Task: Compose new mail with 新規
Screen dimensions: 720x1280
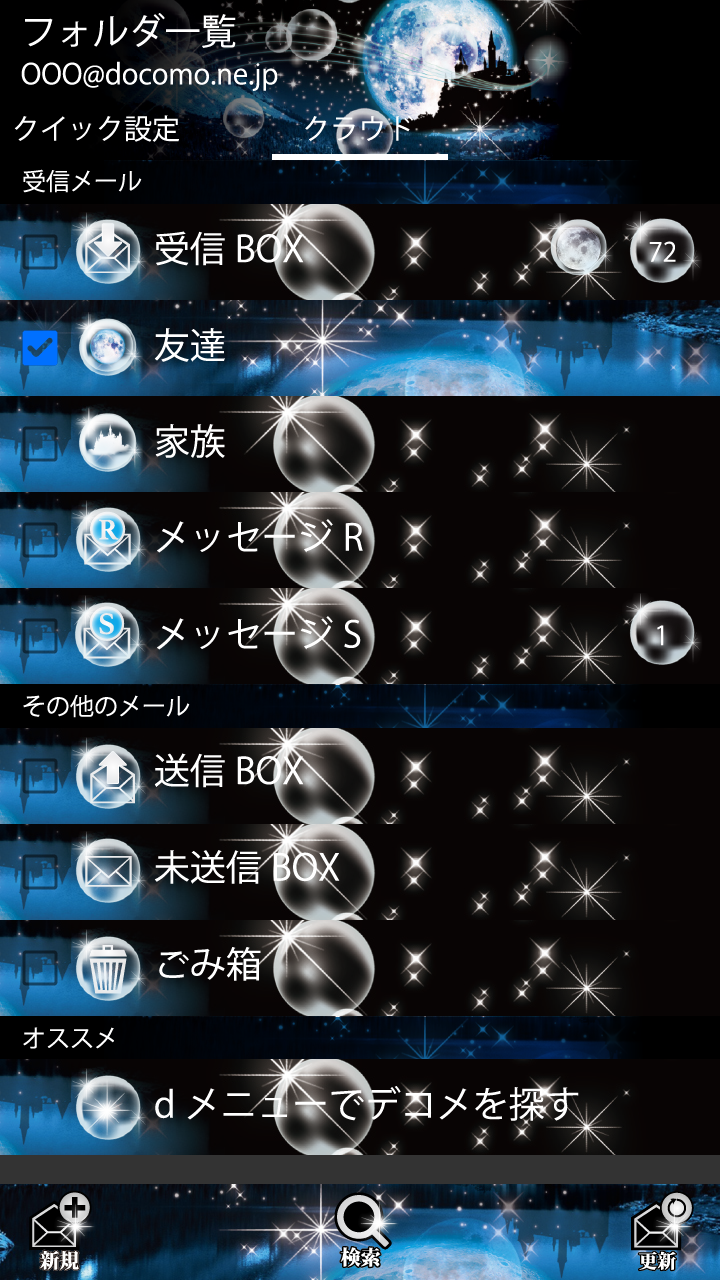Action: coord(60,1232)
